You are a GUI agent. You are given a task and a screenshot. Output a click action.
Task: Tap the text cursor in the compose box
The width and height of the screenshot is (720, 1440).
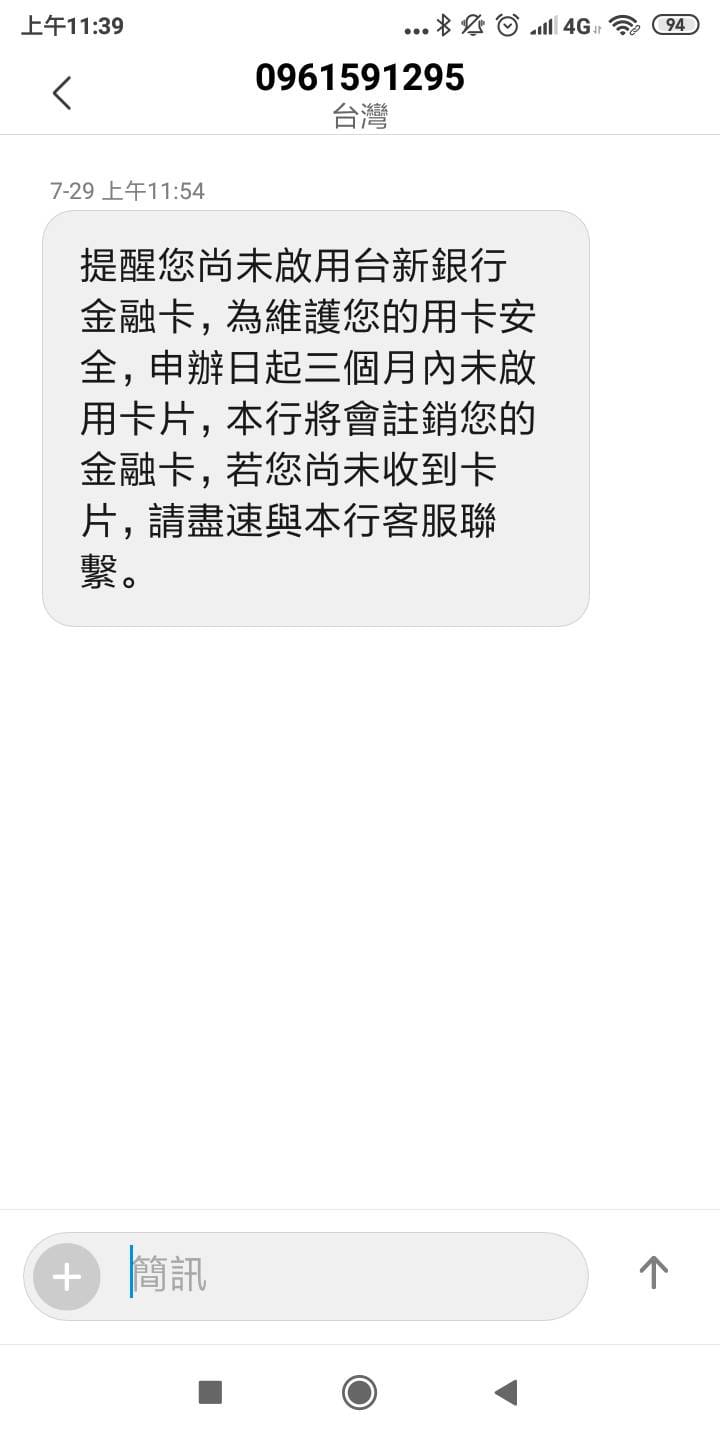click(x=128, y=1276)
